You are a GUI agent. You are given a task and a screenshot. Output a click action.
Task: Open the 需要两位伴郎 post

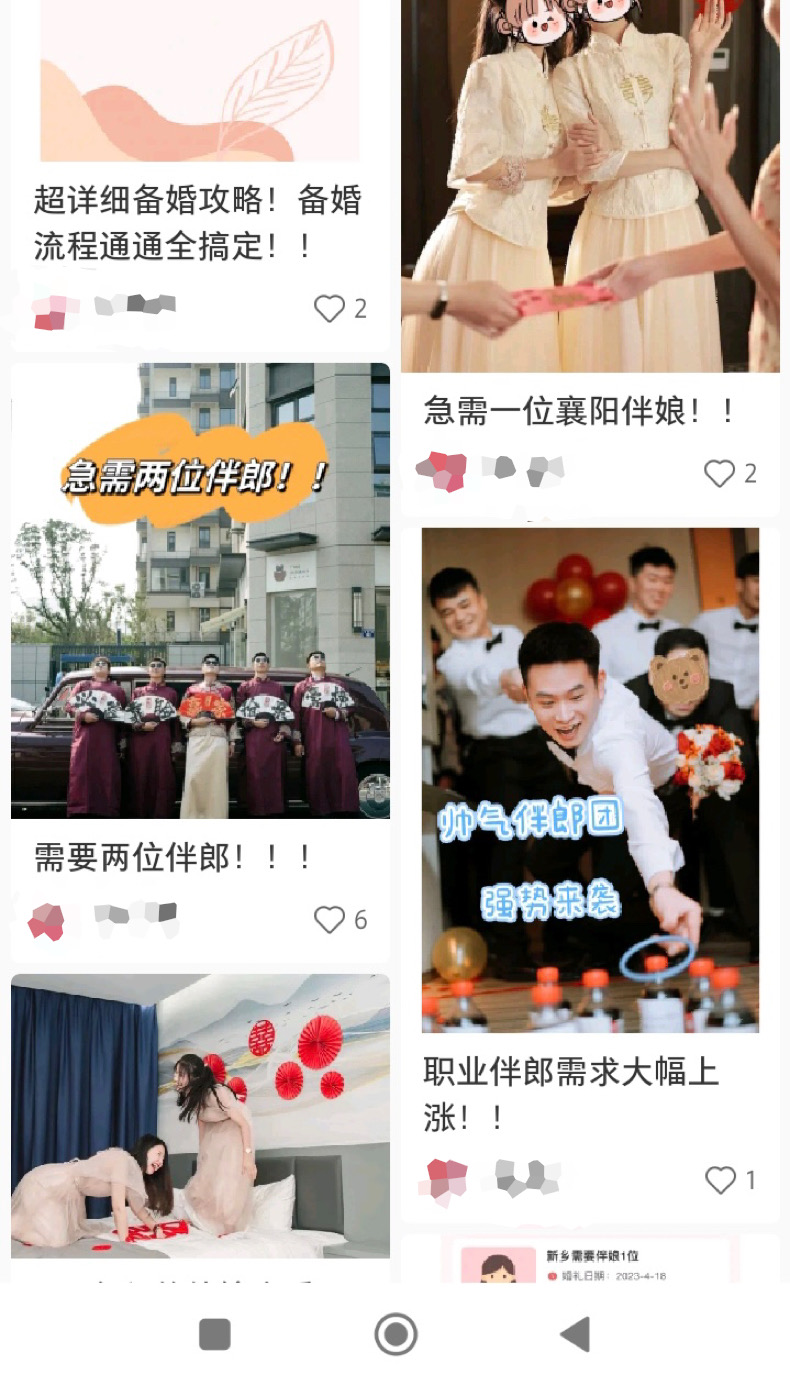(x=200, y=662)
